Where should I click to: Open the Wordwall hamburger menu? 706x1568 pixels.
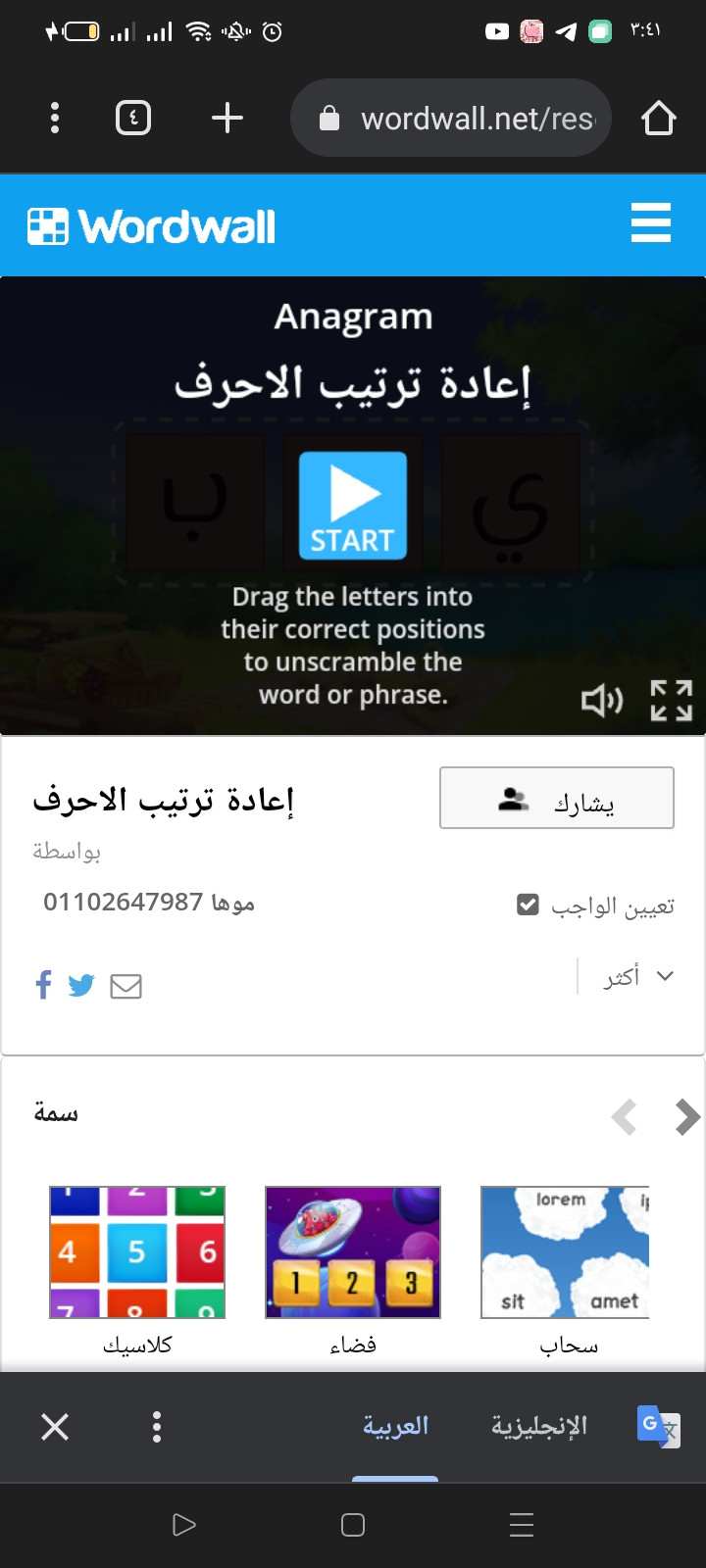point(650,223)
